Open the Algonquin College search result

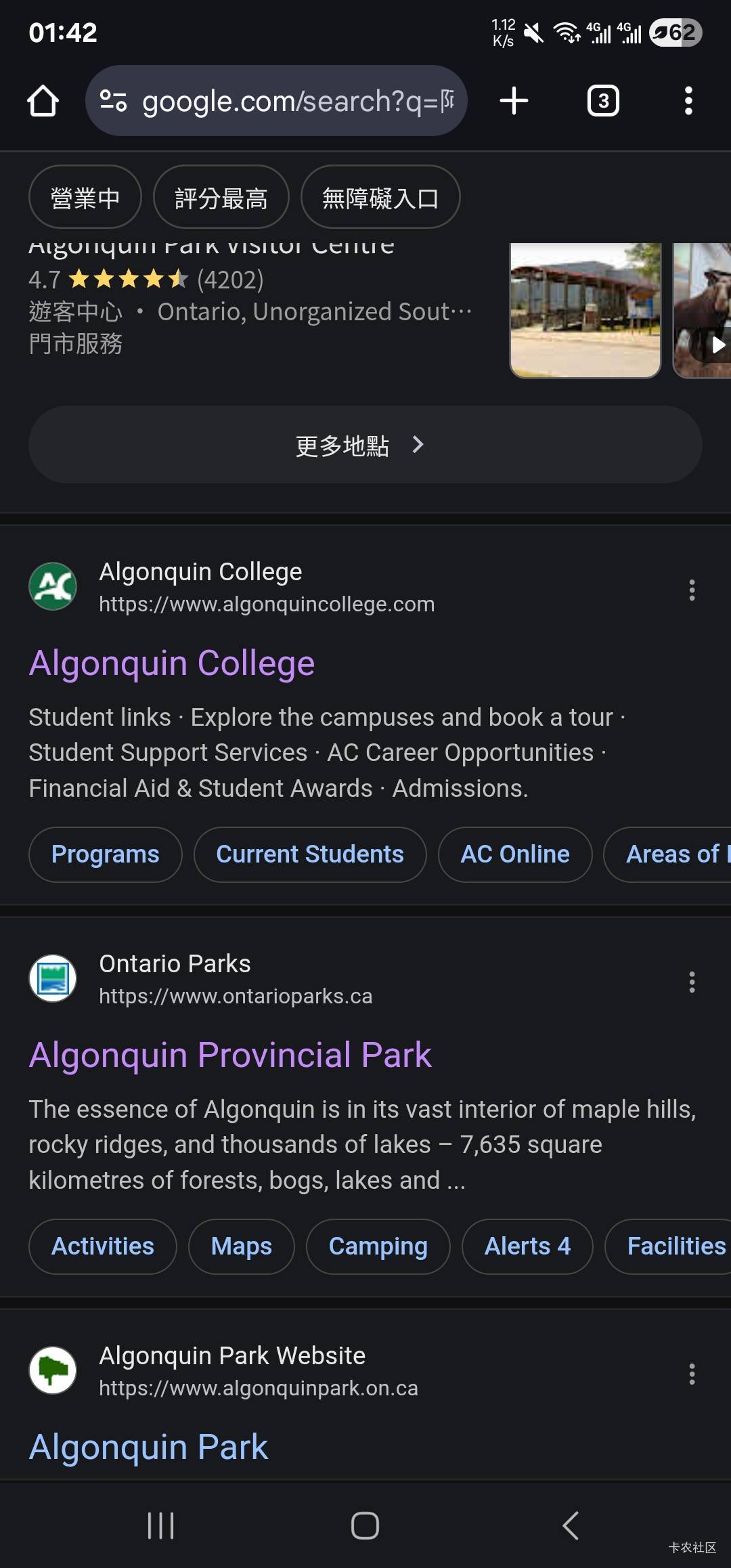(x=172, y=663)
